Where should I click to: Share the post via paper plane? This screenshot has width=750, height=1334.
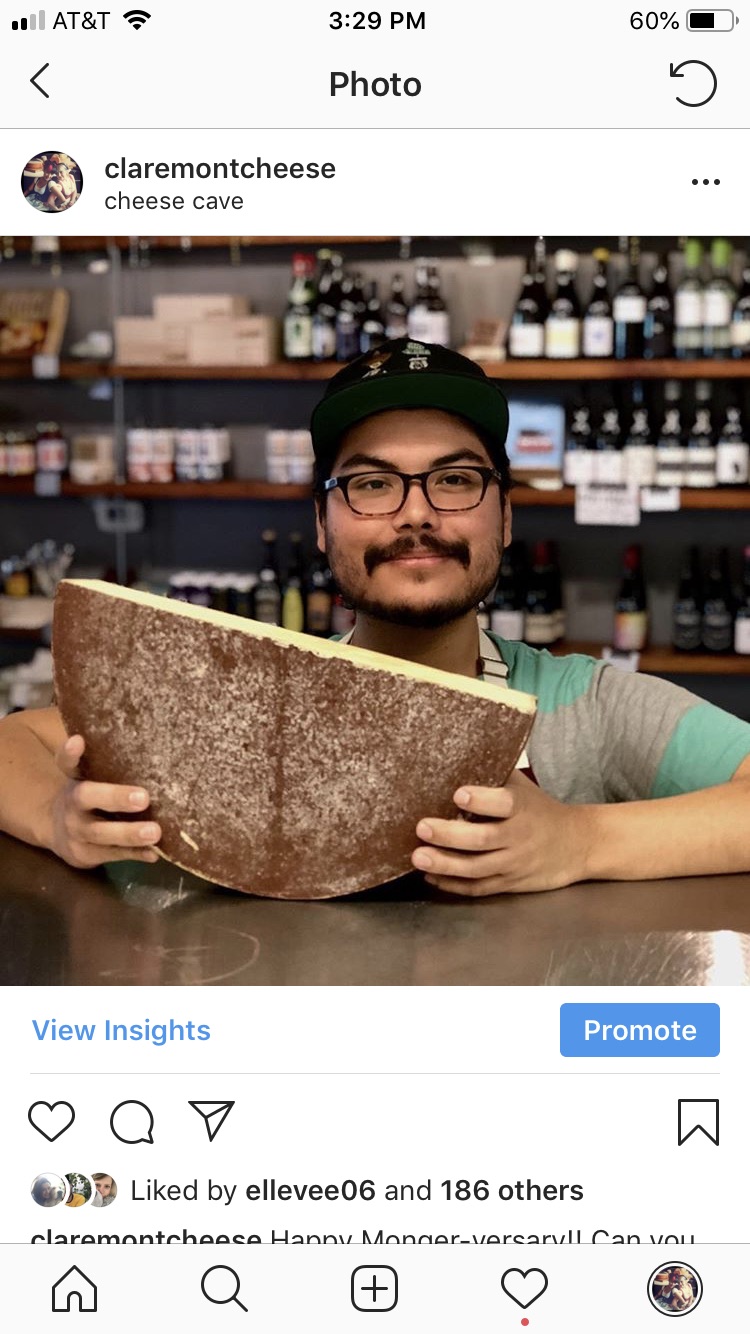click(211, 1121)
